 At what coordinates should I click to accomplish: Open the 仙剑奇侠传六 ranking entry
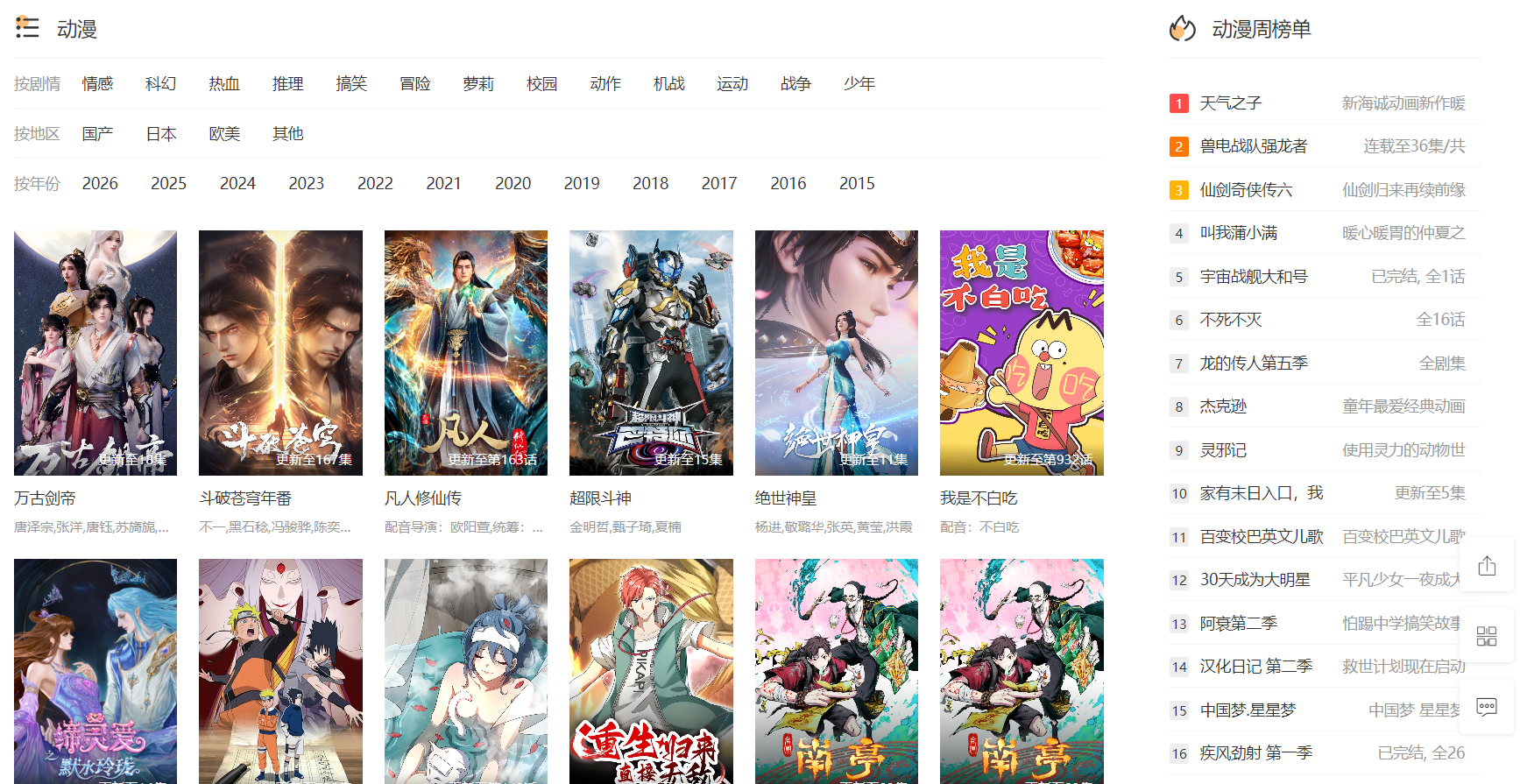1246,190
